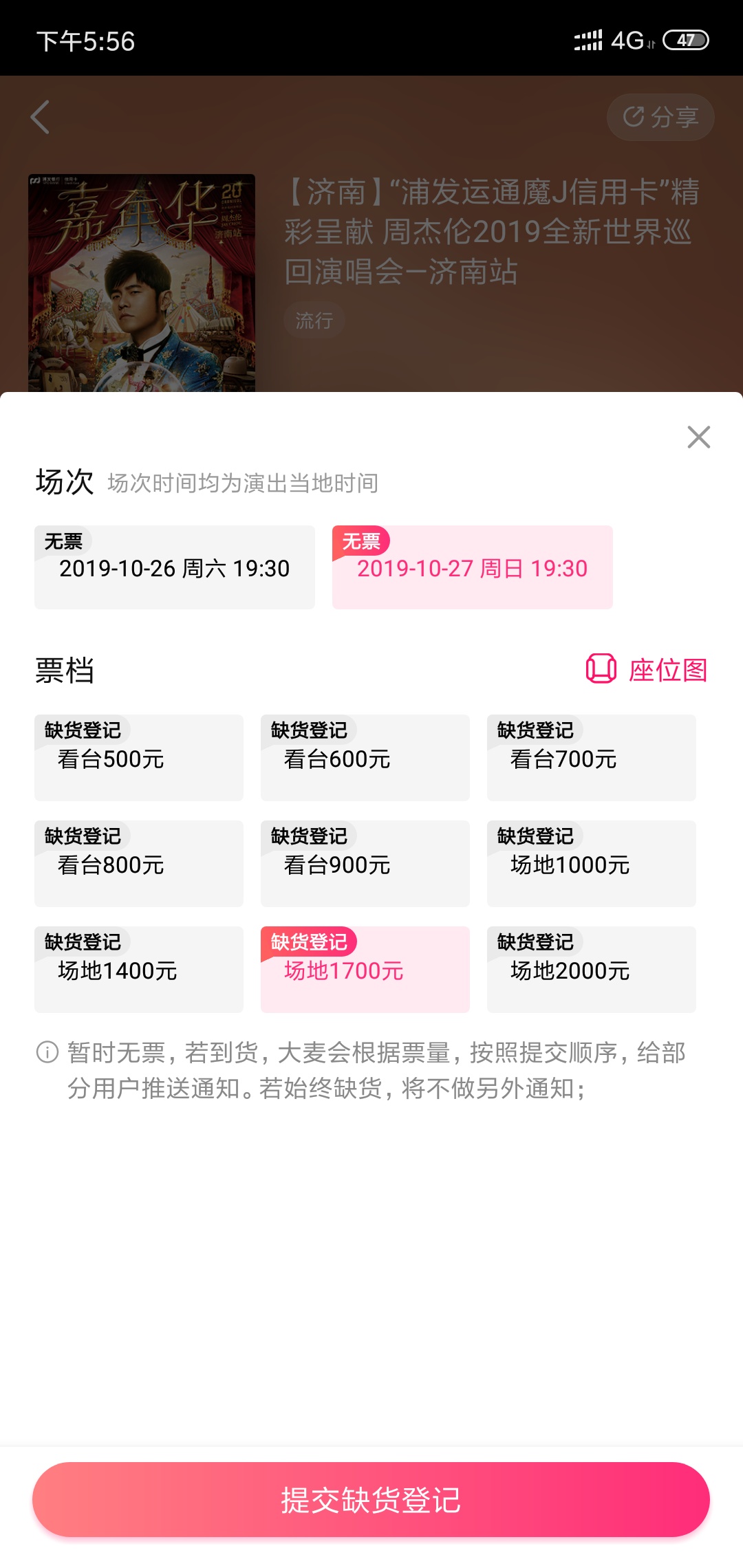Close the ticket selection sheet
The height and width of the screenshot is (1568, 743).
click(698, 437)
